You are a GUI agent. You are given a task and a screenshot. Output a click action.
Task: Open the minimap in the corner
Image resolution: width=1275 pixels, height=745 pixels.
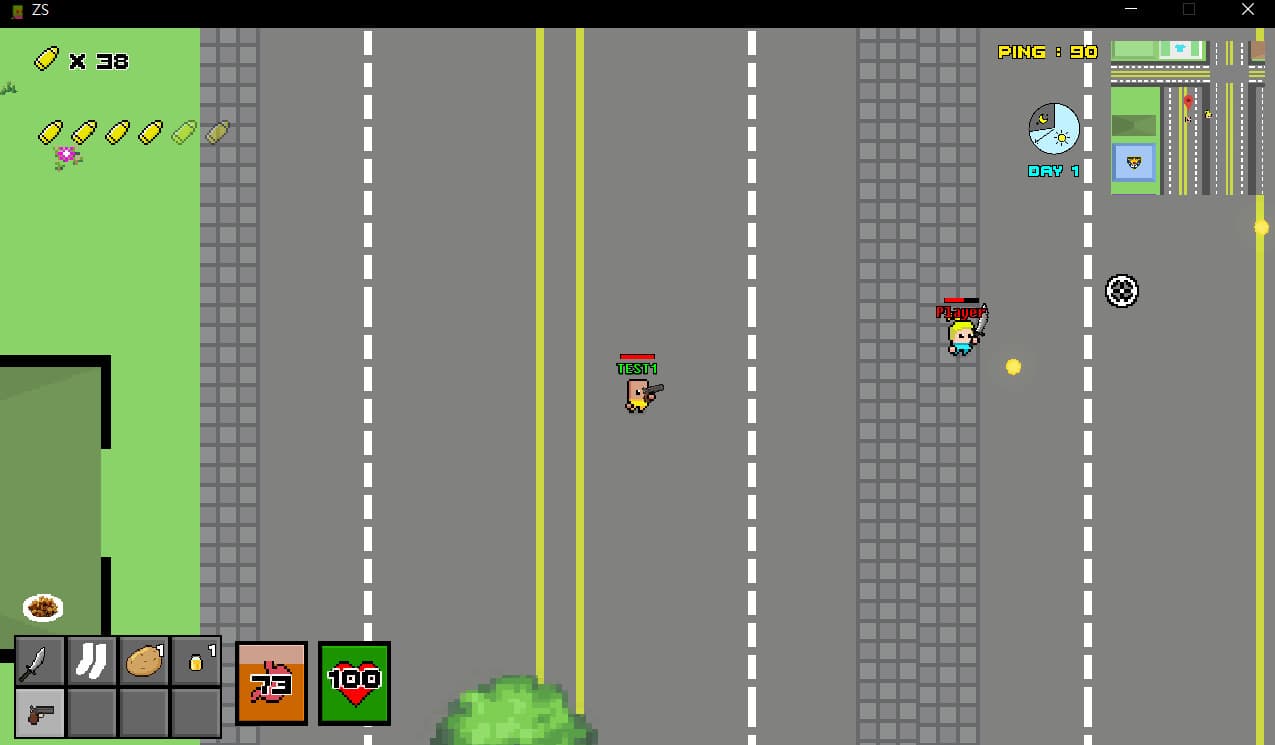[x=1187, y=117]
